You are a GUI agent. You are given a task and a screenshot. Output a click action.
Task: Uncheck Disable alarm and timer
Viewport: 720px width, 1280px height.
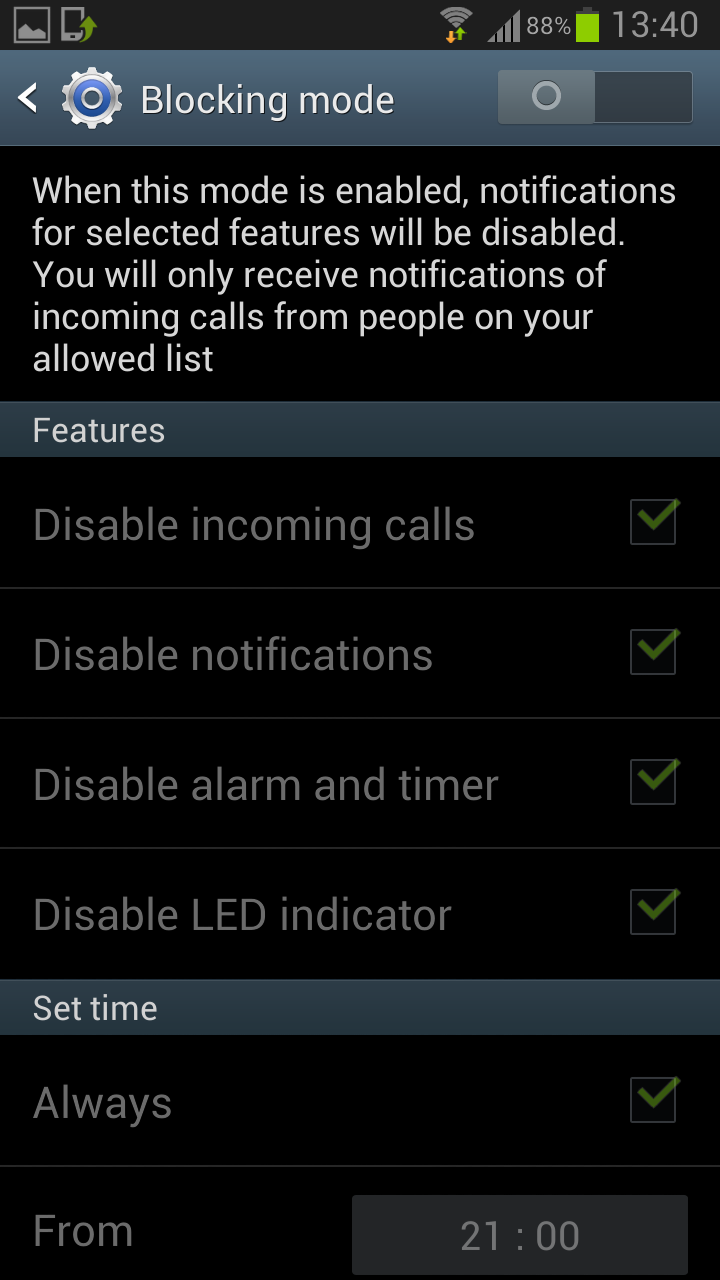pyautogui.click(x=653, y=783)
